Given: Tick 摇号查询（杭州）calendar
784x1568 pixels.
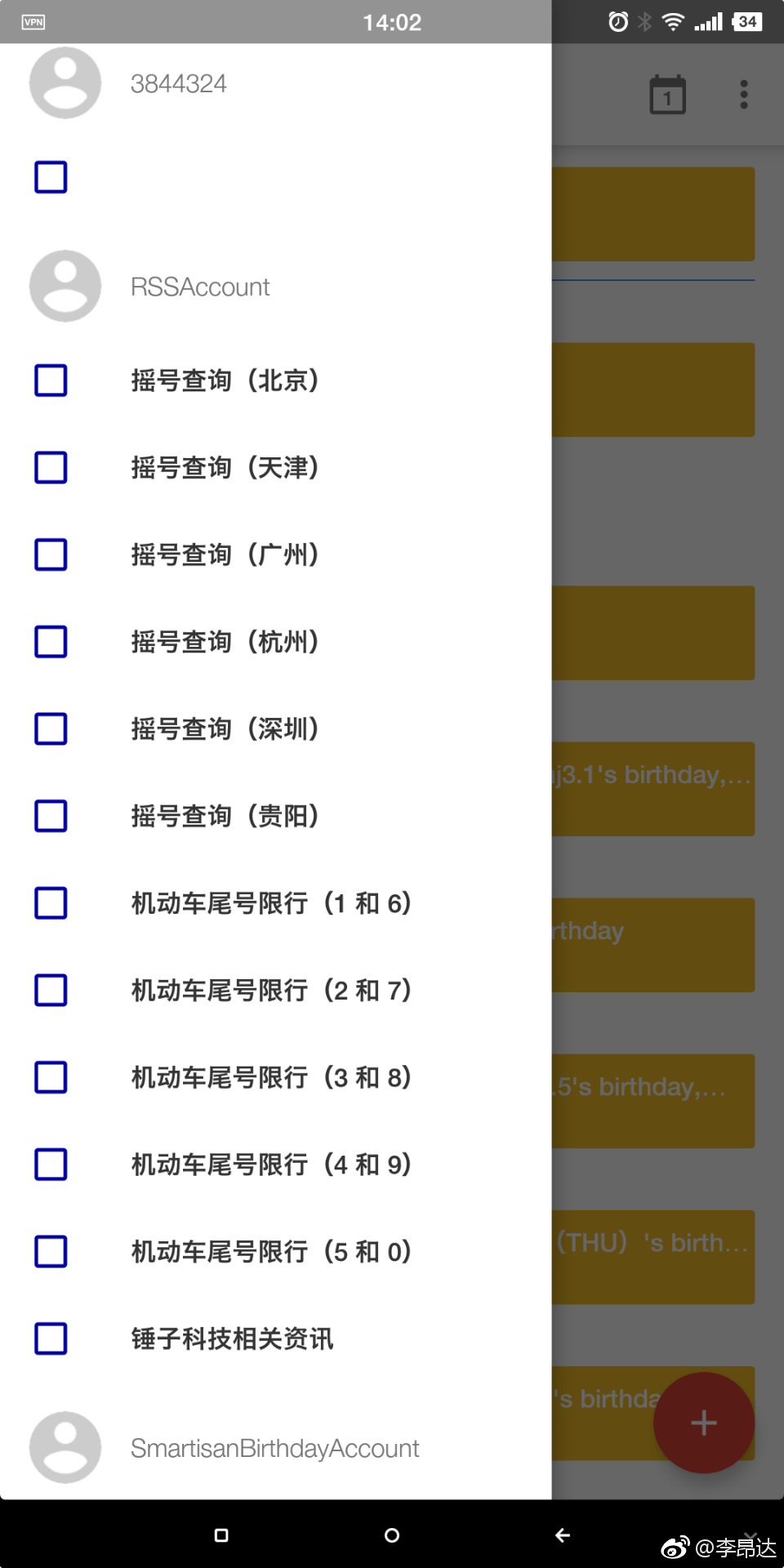Looking at the screenshot, I should [51, 642].
